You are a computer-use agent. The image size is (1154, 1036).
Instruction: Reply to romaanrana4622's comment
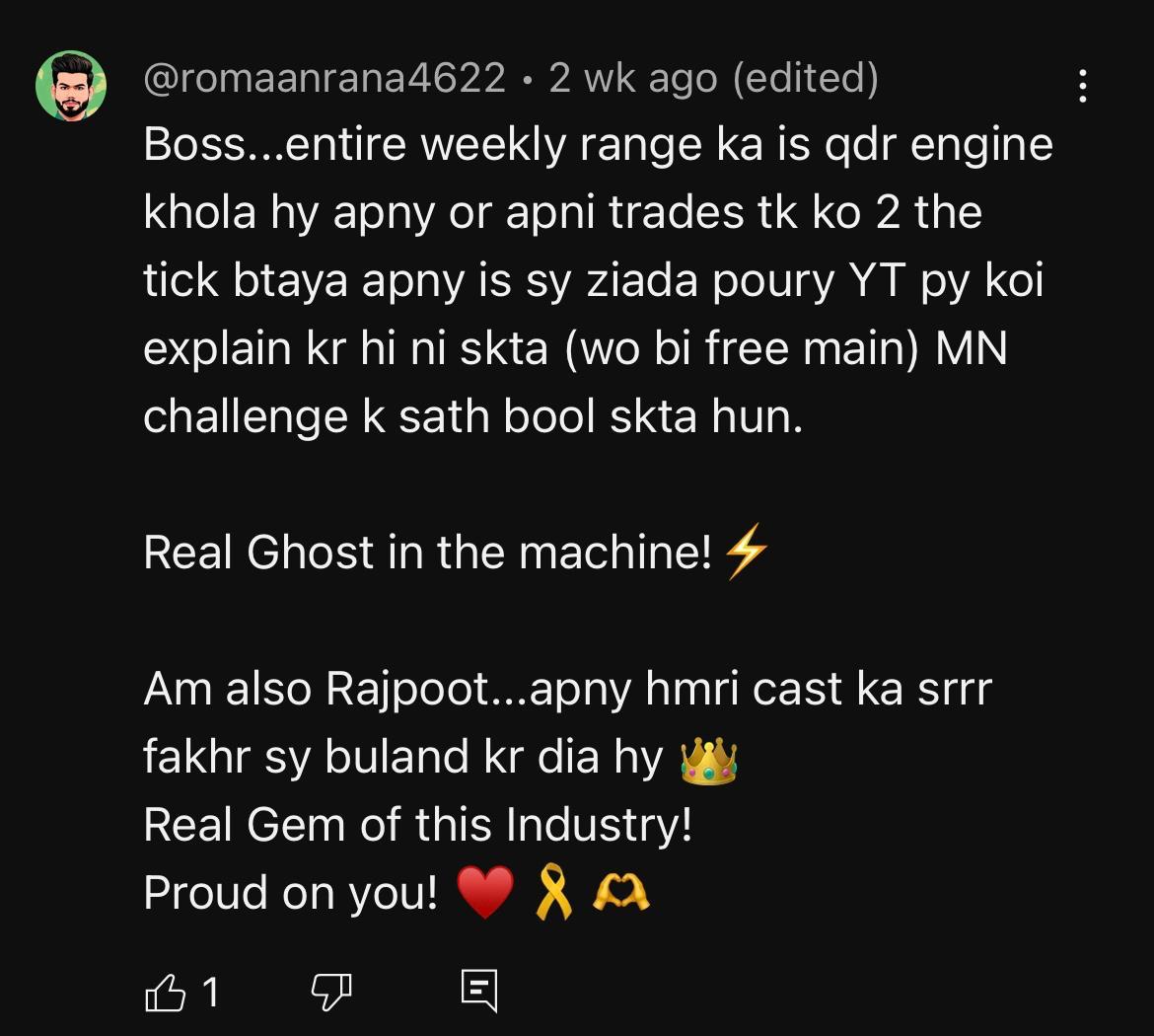[x=479, y=991]
